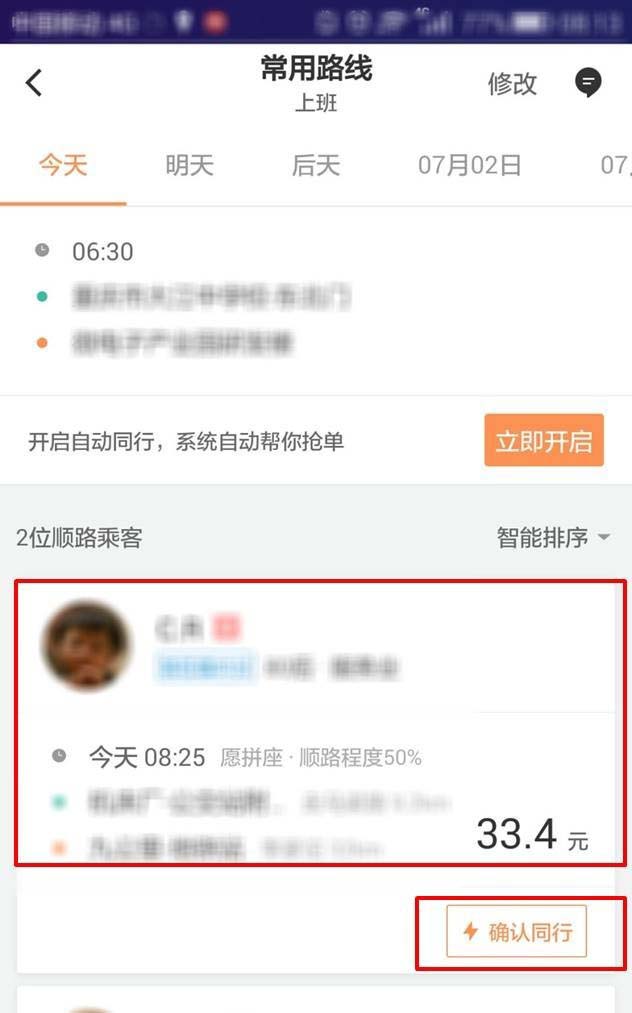Open the messages chat bubble icon
This screenshot has width=632, height=1013.
[588, 83]
